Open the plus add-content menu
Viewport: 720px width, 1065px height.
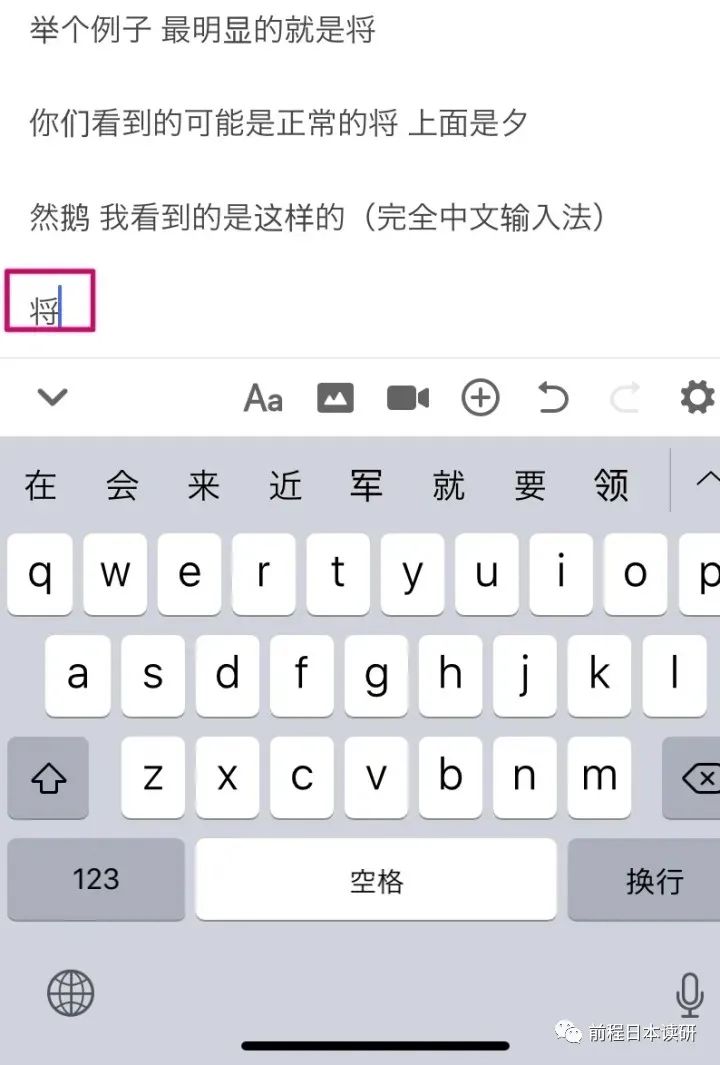480,398
